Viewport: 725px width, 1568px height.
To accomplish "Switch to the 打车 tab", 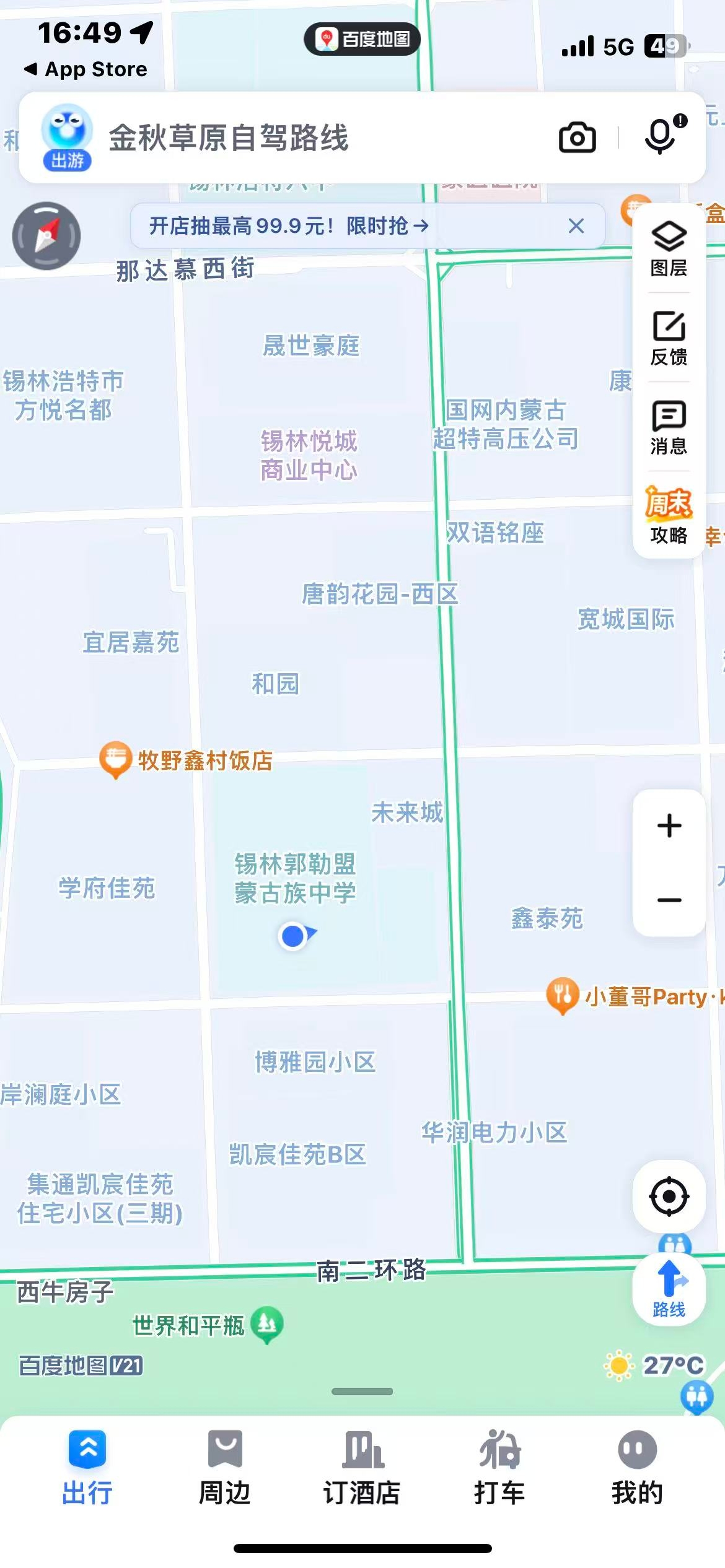I will point(499,1468).
